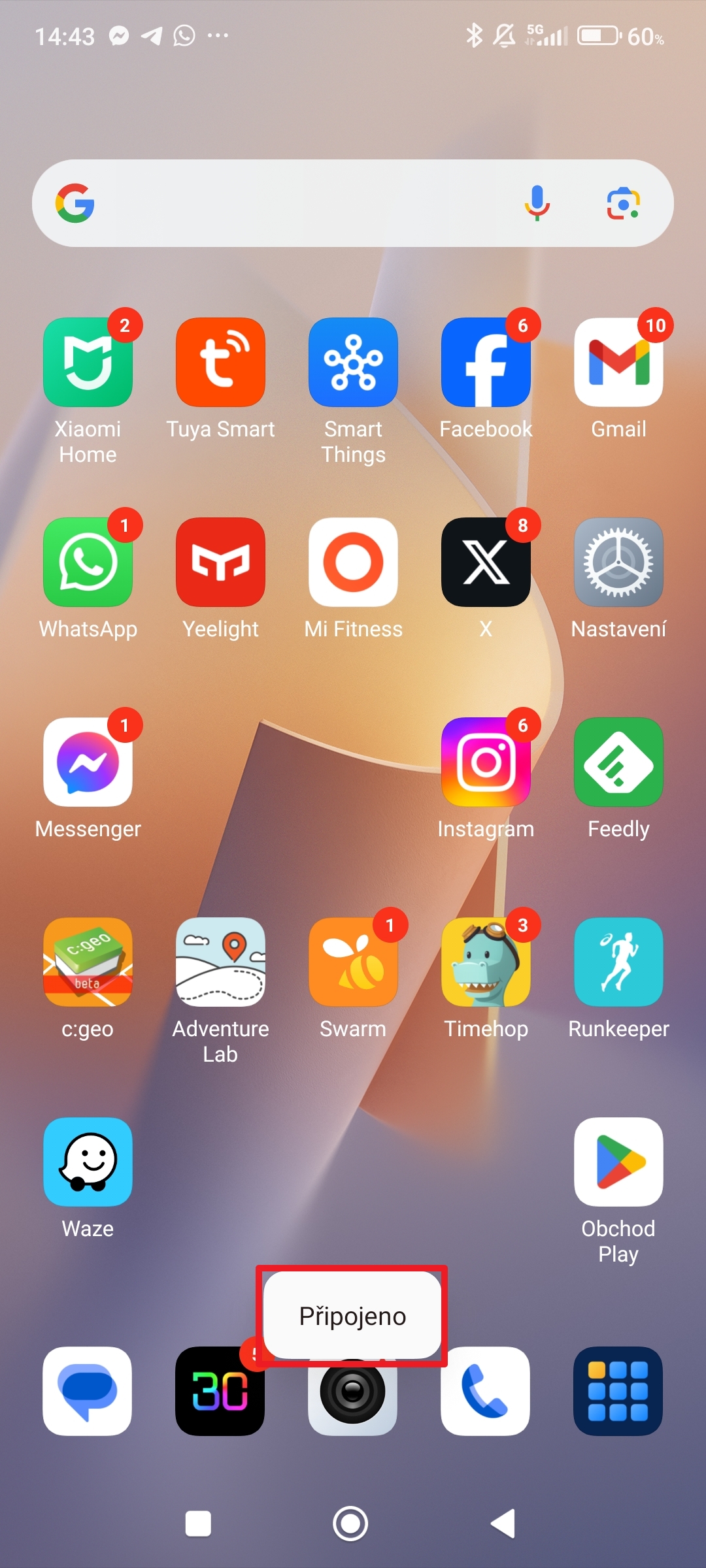Open Obchod Play store
This screenshot has height=1568, width=706.
coord(618,1162)
